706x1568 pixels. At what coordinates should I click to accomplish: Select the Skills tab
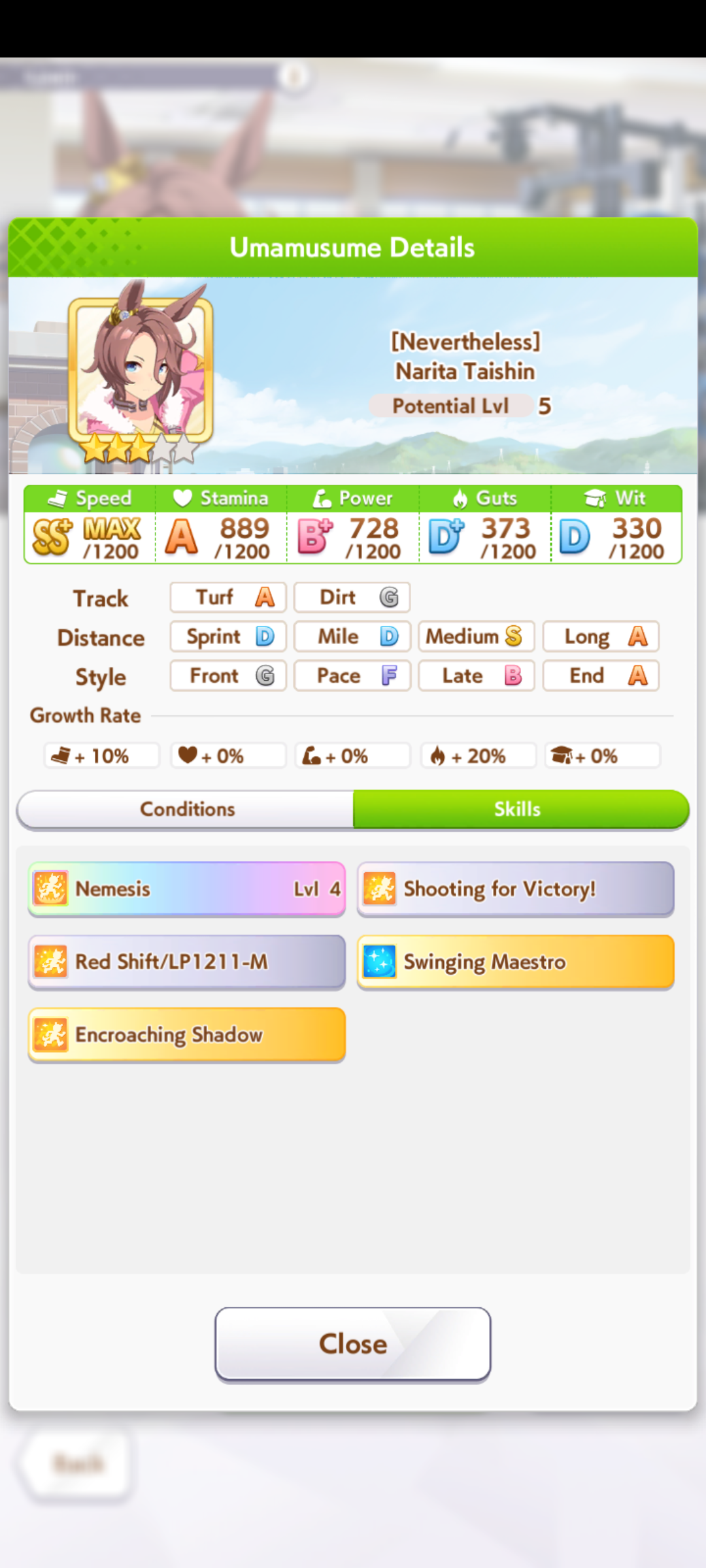521,809
